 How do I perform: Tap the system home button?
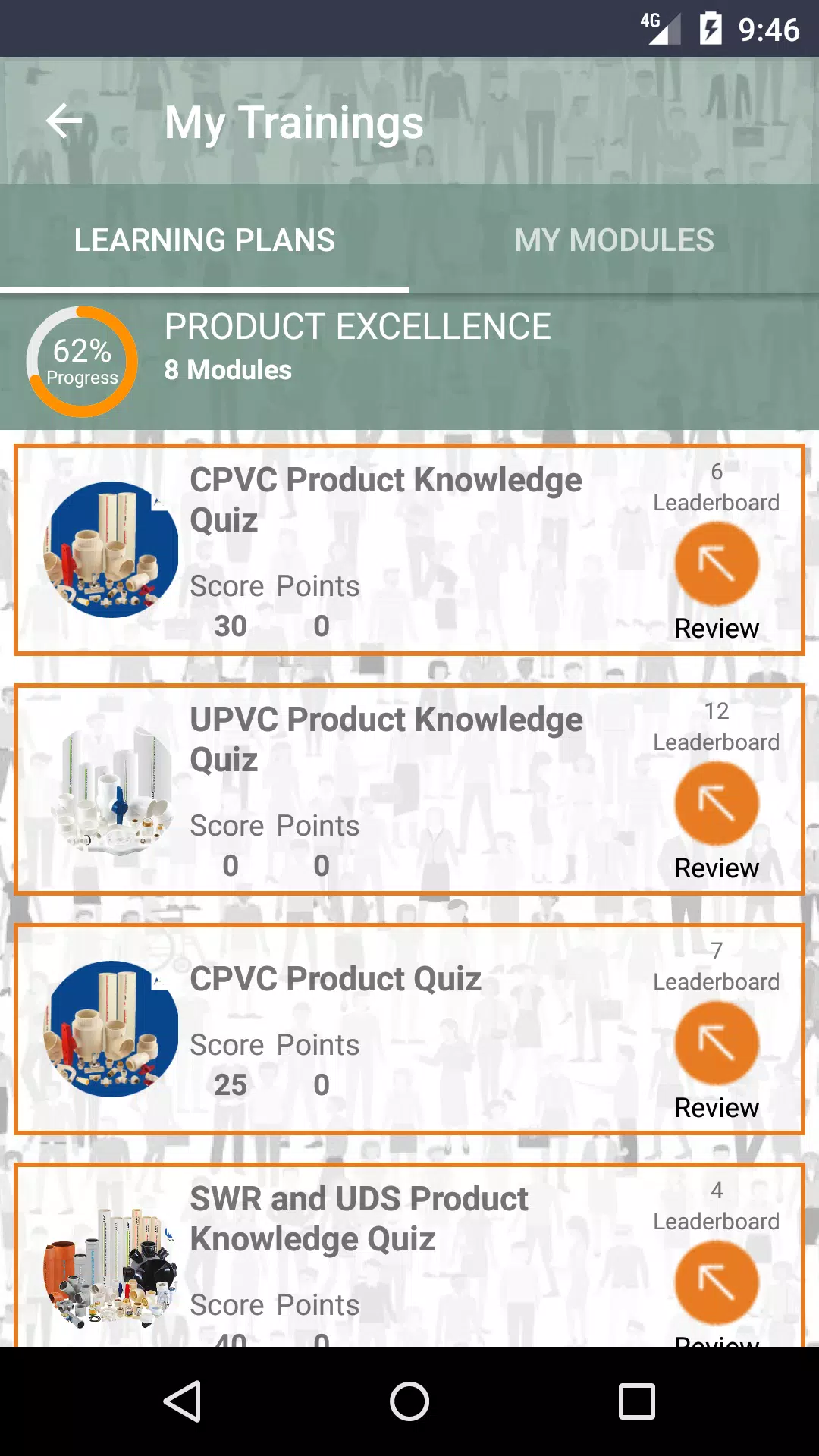pos(409,1401)
